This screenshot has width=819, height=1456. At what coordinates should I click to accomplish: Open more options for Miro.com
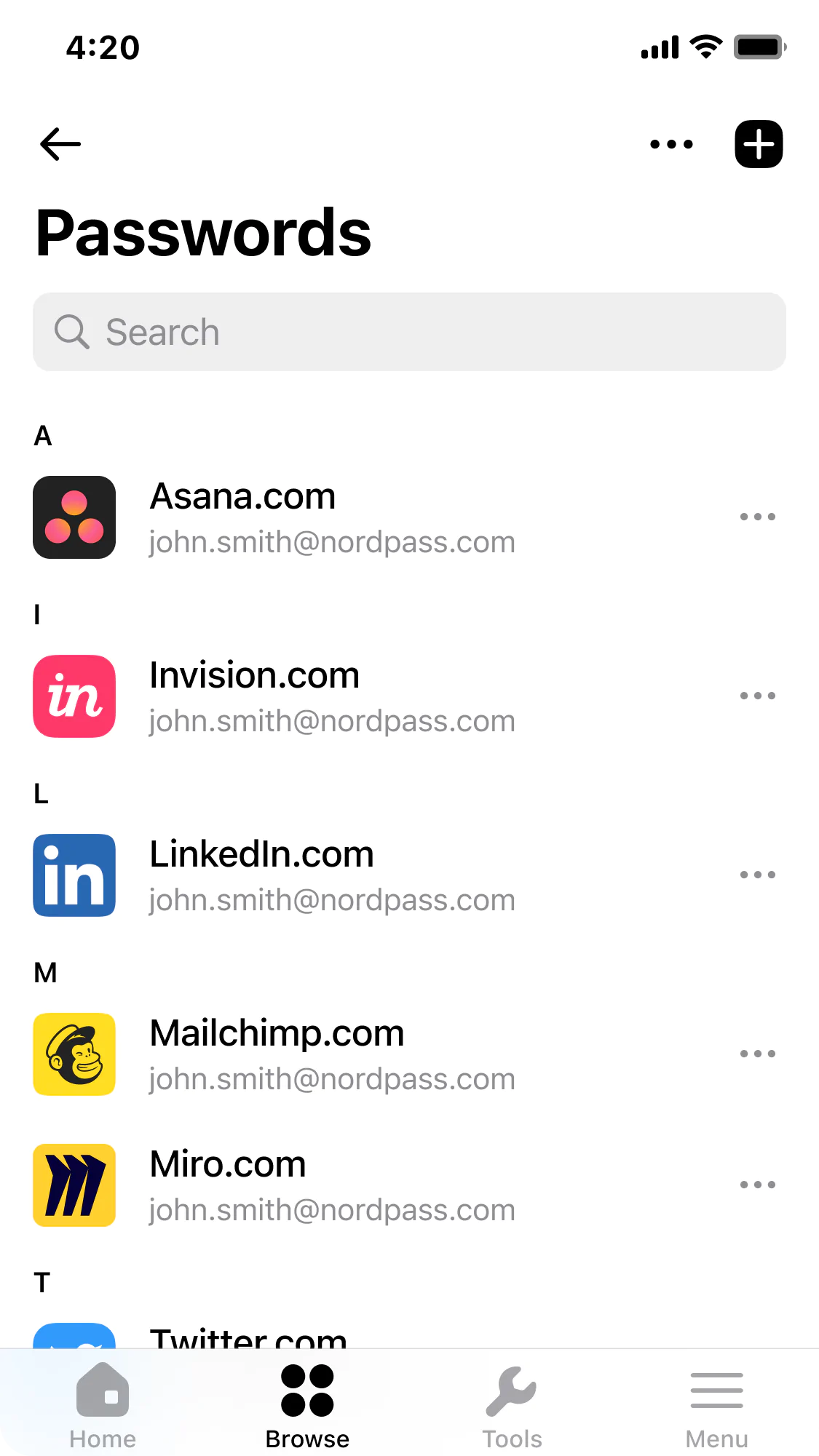[x=757, y=1185]
